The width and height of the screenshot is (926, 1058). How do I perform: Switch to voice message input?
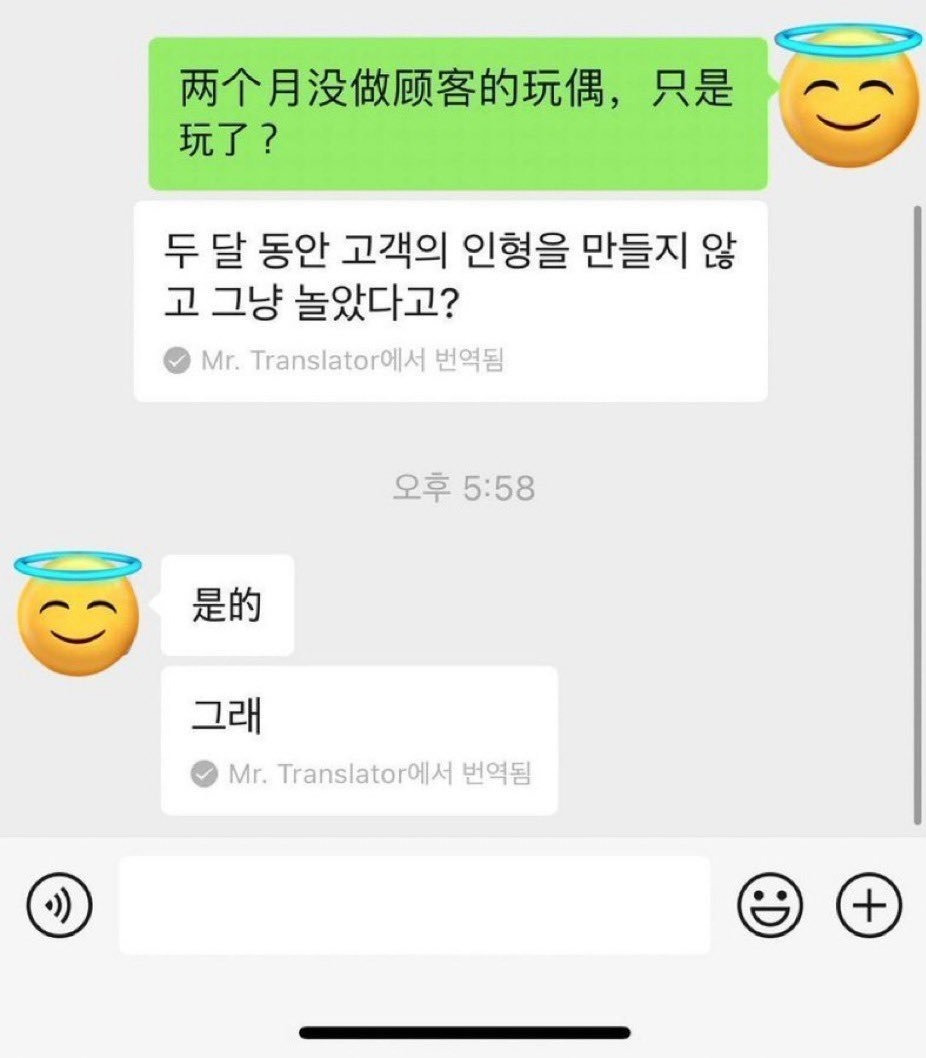click(59, 905)
